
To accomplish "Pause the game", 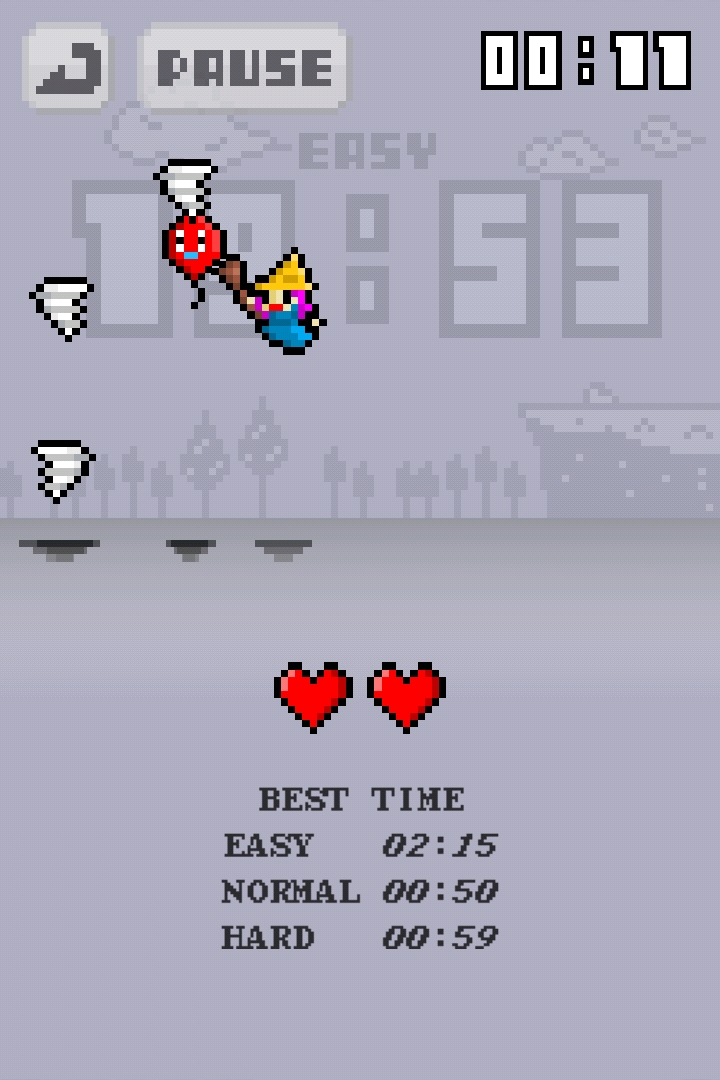I will (x=244, y=67).
